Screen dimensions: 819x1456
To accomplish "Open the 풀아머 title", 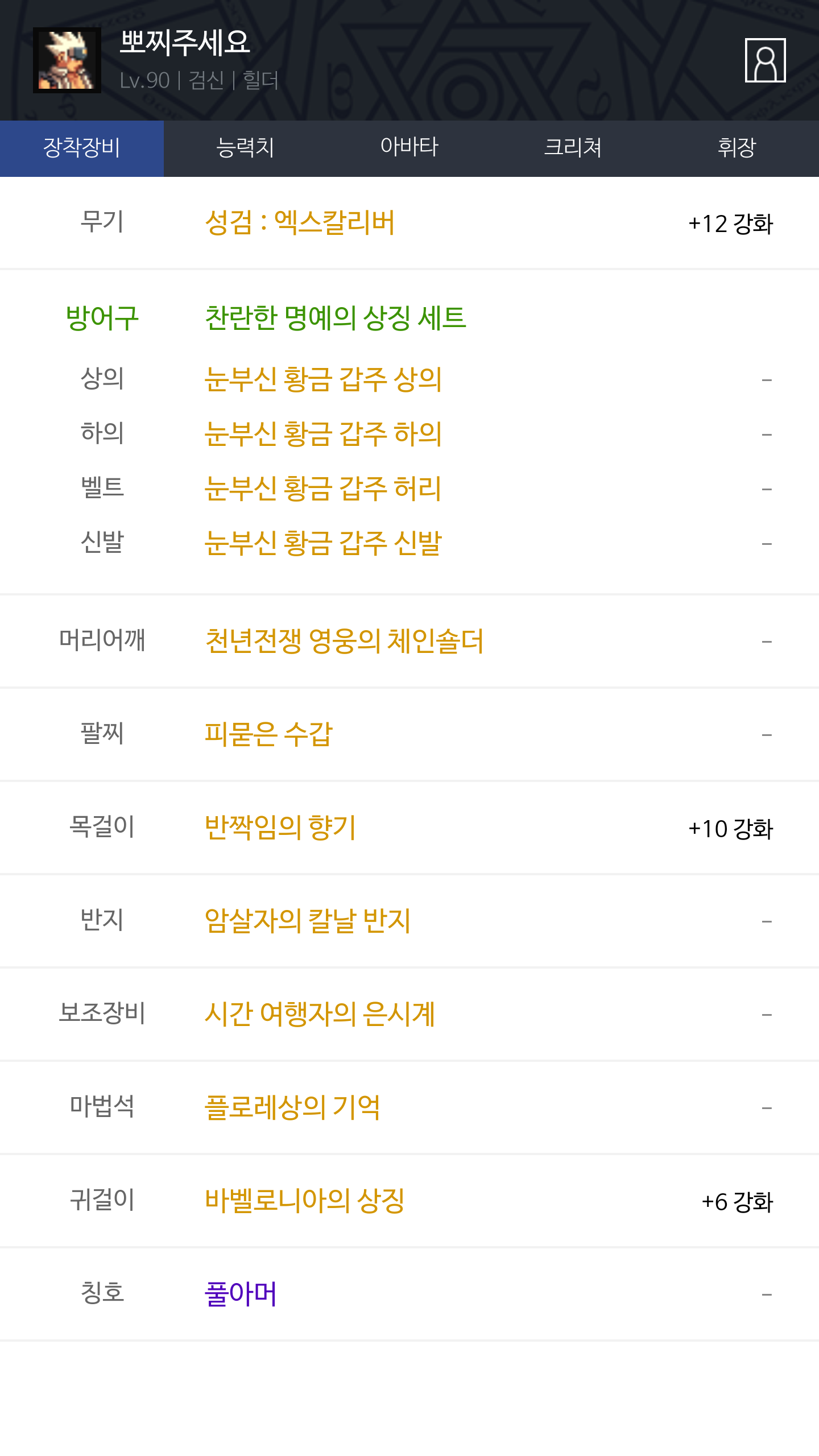I will coord(241,1294).
